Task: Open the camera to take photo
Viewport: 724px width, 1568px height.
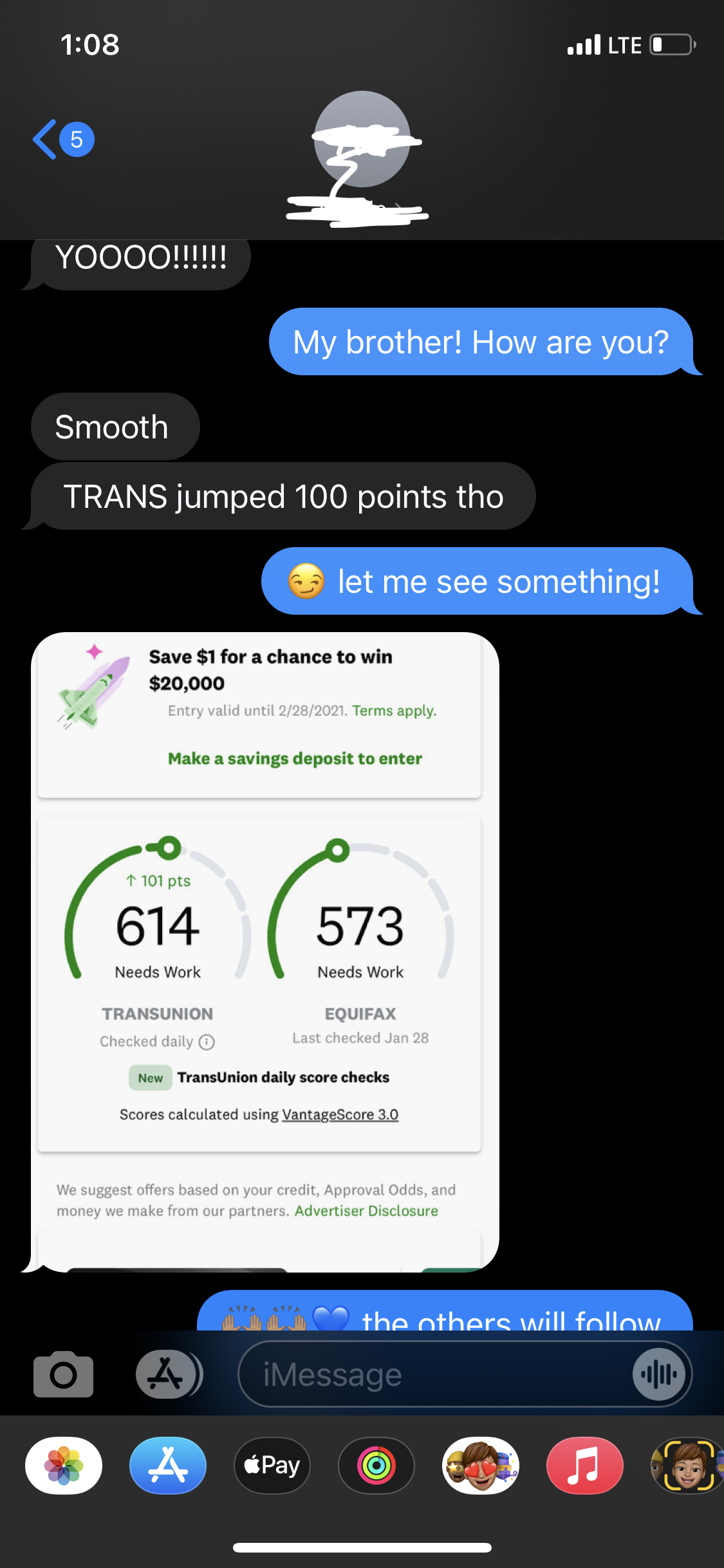Action: tap(63, 1375)
